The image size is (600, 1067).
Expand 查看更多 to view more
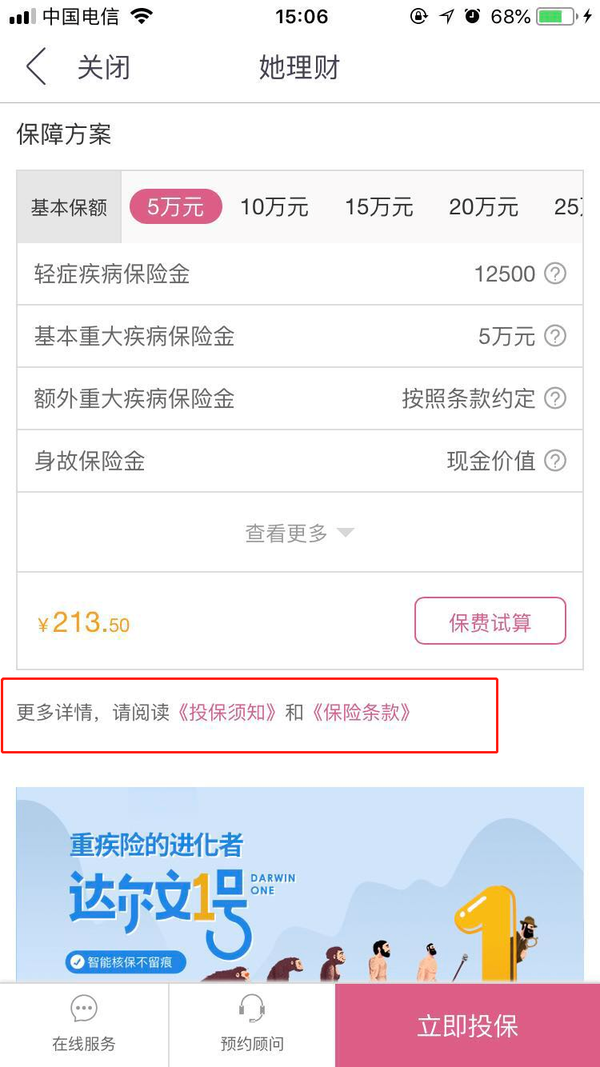point(300,533)
